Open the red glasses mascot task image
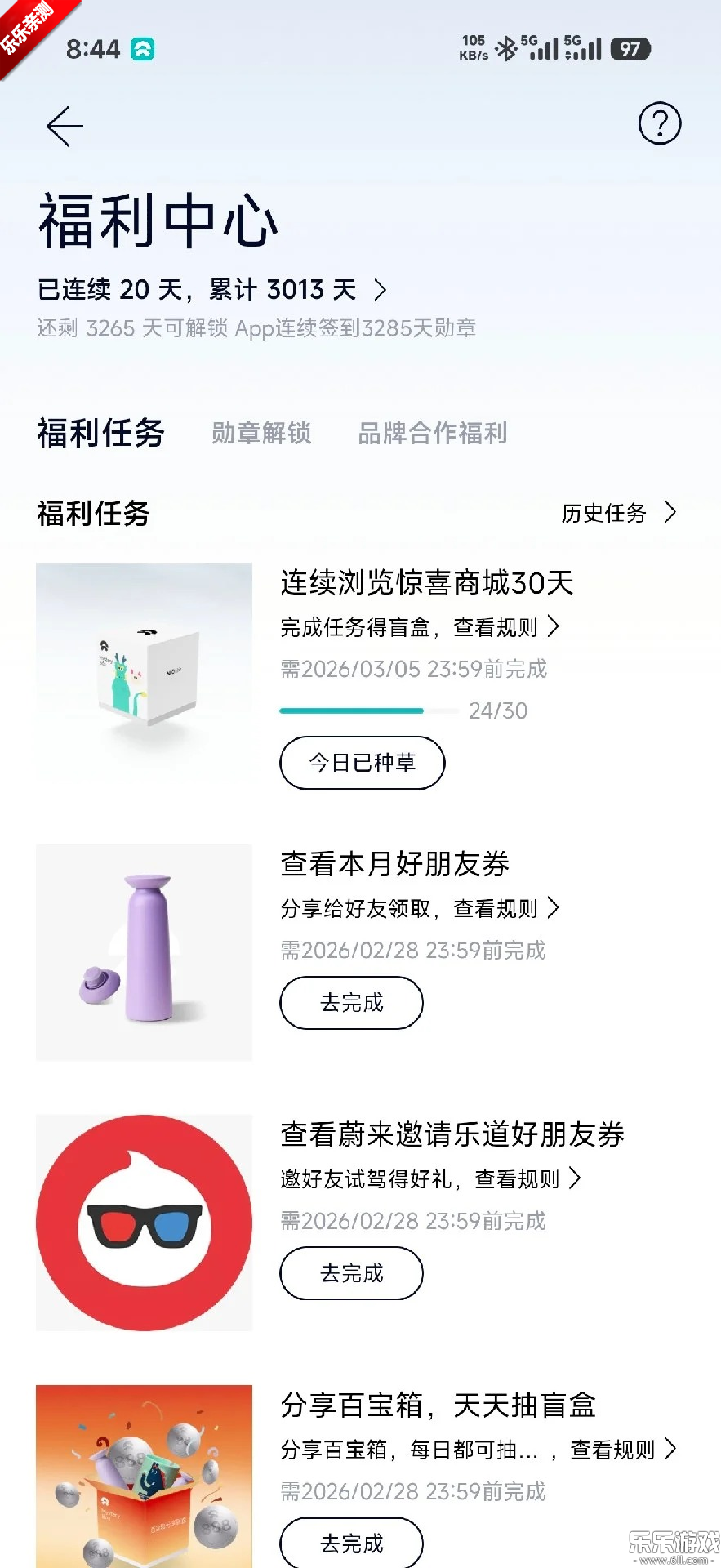 point(144,1223)
